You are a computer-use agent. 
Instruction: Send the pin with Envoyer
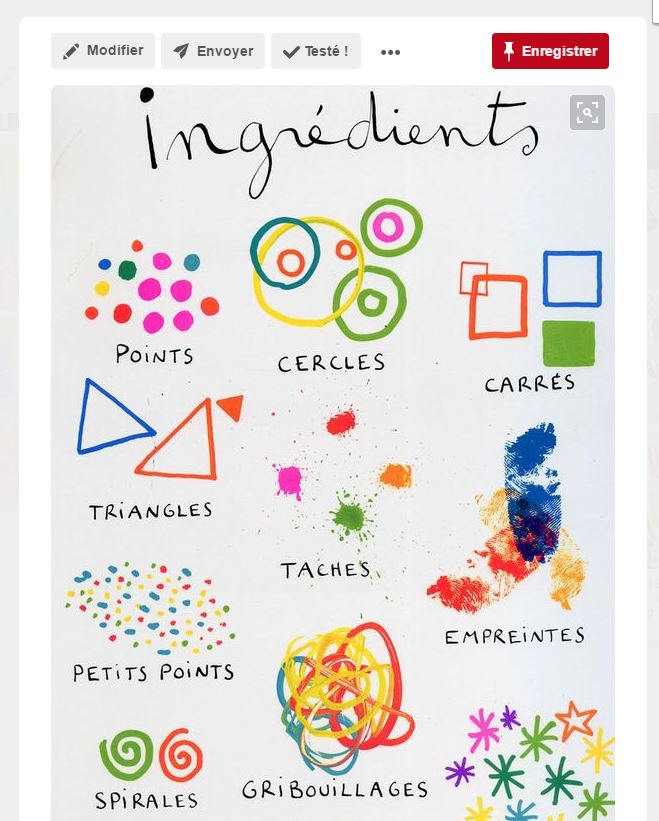tap(213, 51)
